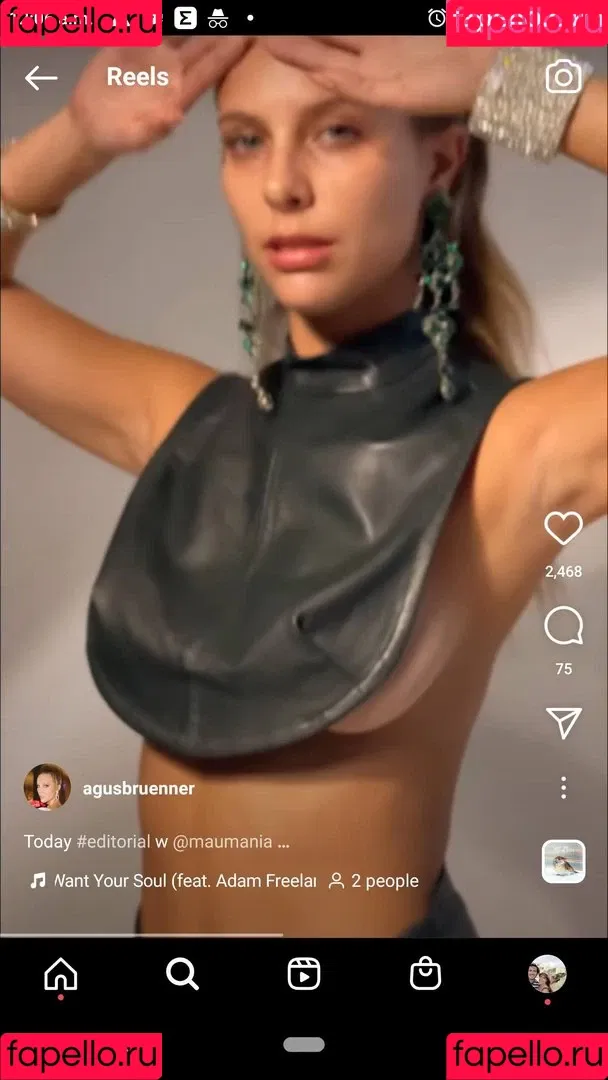Switch to the Search tab

pyautogui.click(x=182, y=973)
